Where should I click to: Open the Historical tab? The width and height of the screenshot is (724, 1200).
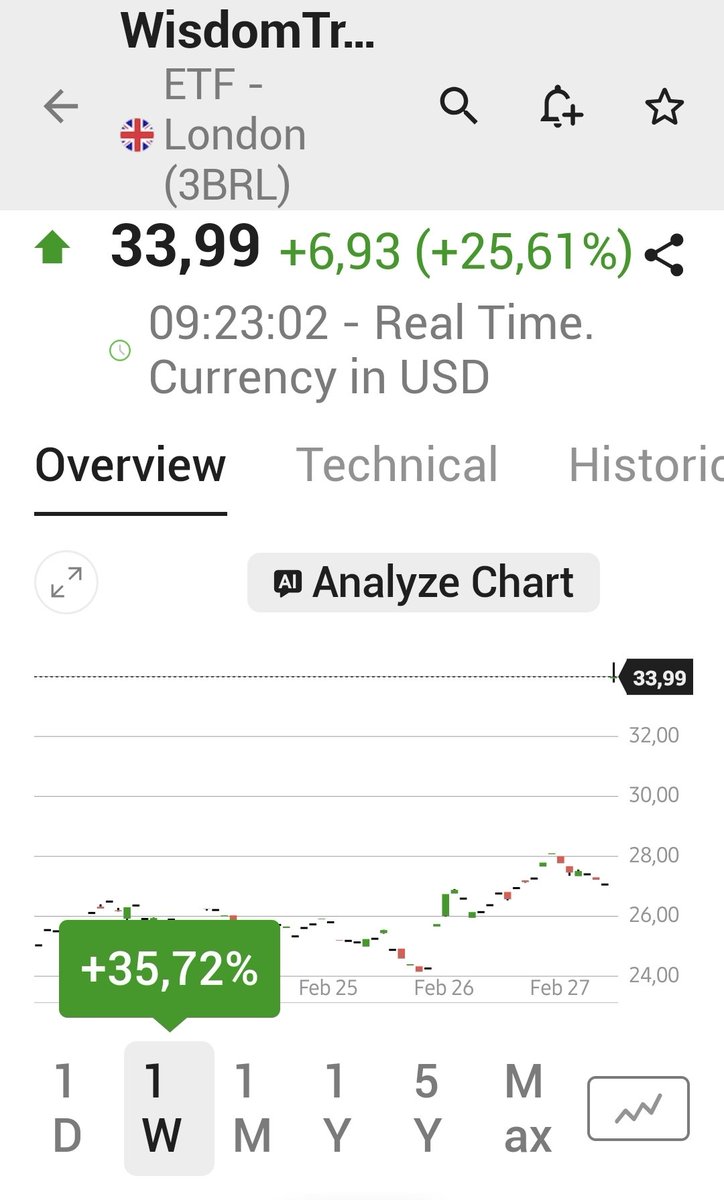645,465
